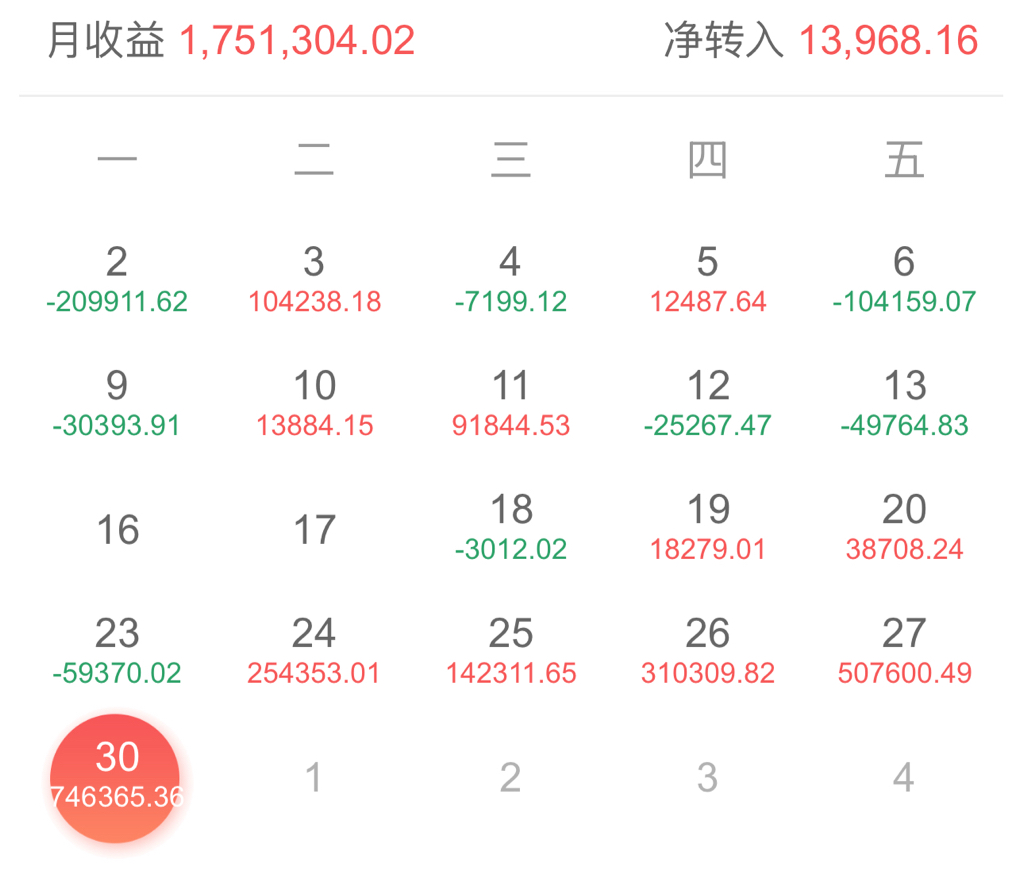Tap day 17 on the calendar
The height and width of the screenshot is (871, 1024).
tap(314, 529)
